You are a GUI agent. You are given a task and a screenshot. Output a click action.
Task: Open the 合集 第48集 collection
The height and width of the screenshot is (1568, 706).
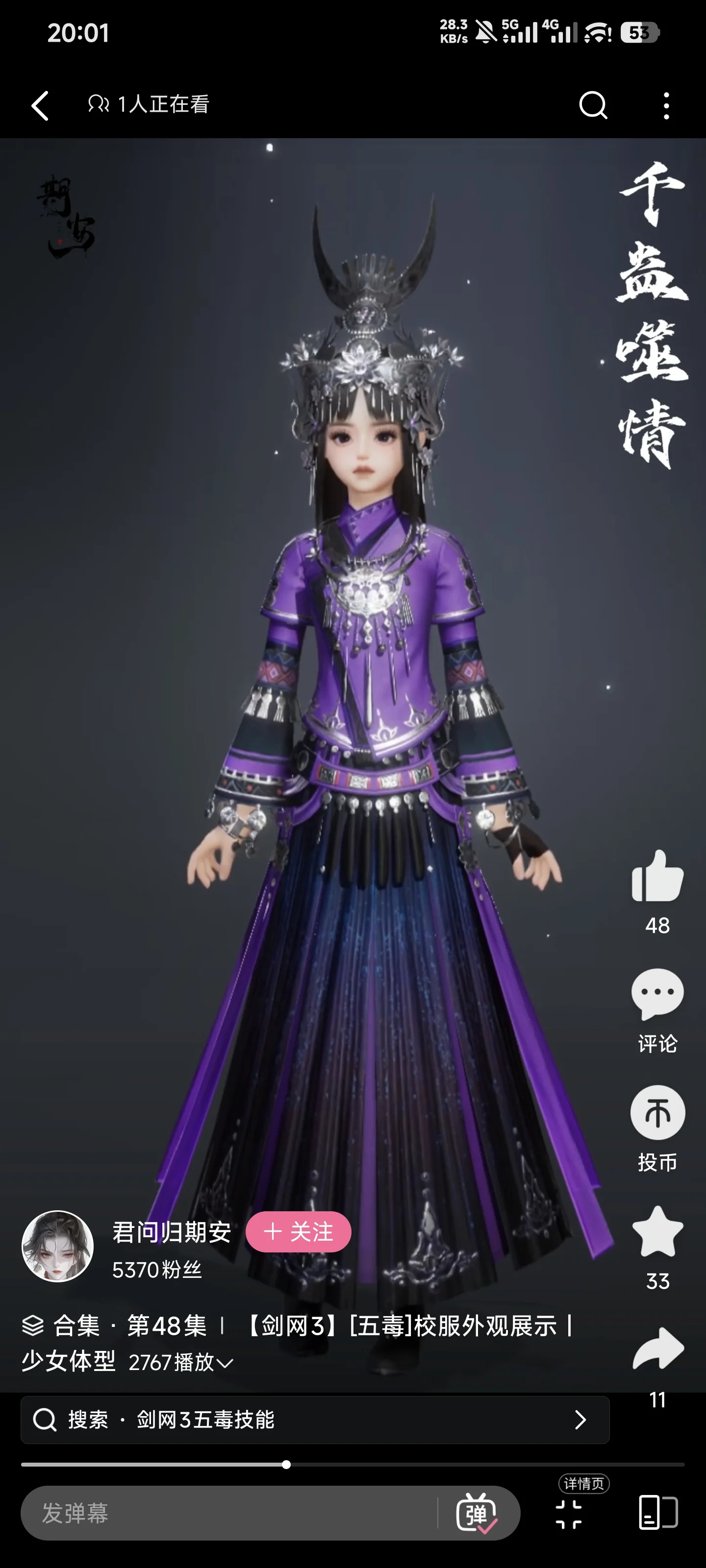pos(115,1326)
